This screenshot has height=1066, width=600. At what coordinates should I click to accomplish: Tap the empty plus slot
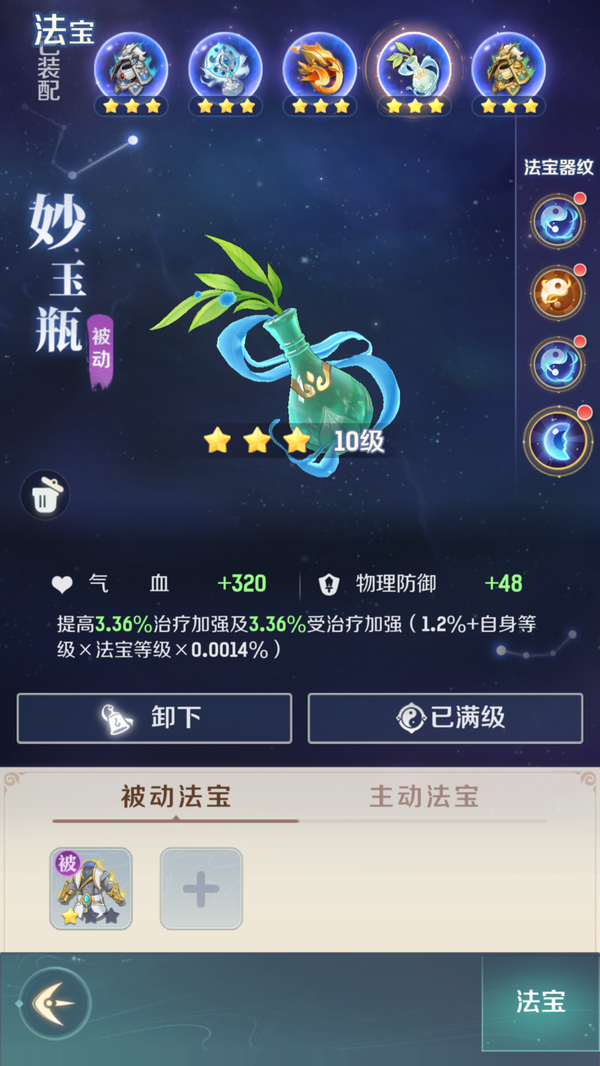[x=201, y=888]
